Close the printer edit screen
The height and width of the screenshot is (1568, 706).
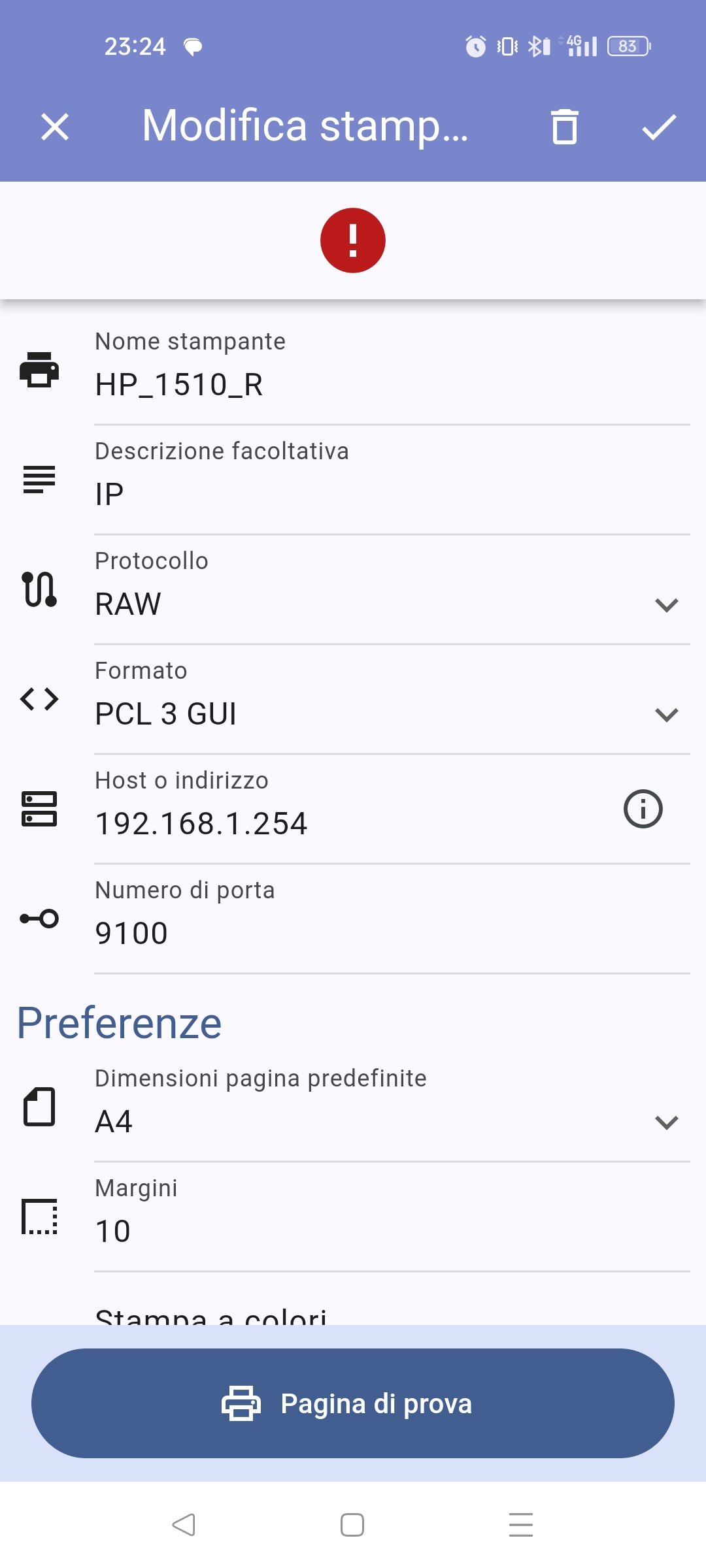[x=55, y=127]
